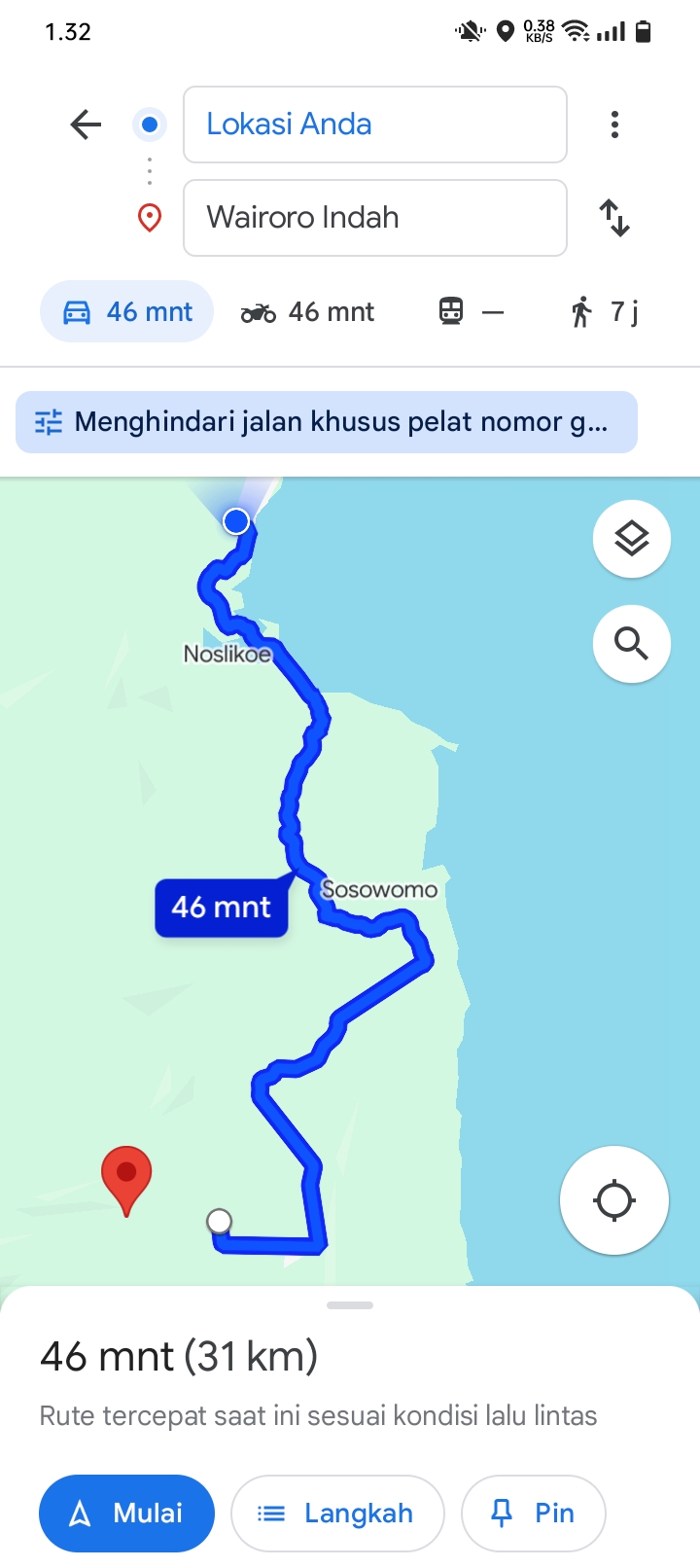
Task: Edit the Lokasi Anda starting point field
Action: [375, 125]
